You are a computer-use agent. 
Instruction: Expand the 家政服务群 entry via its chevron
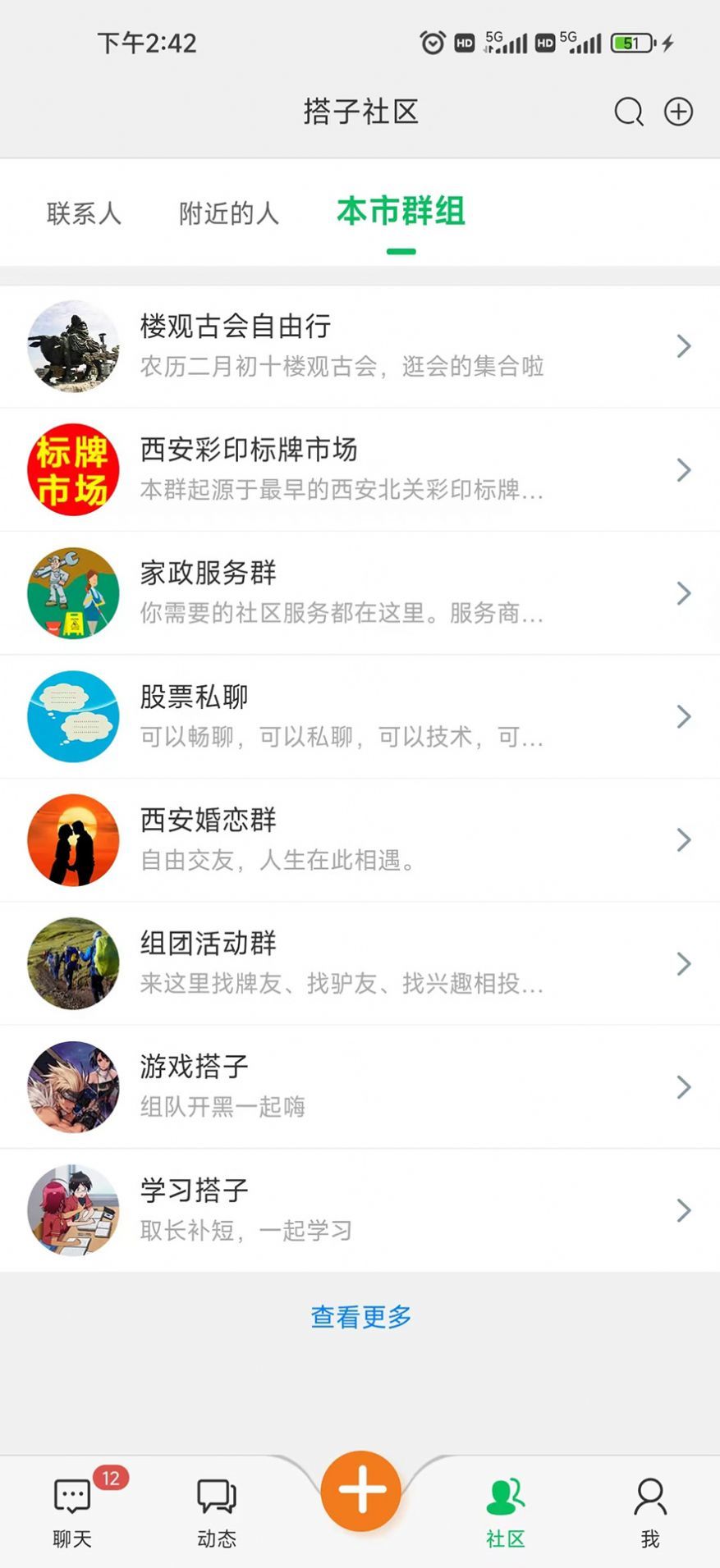pos(682,592)
